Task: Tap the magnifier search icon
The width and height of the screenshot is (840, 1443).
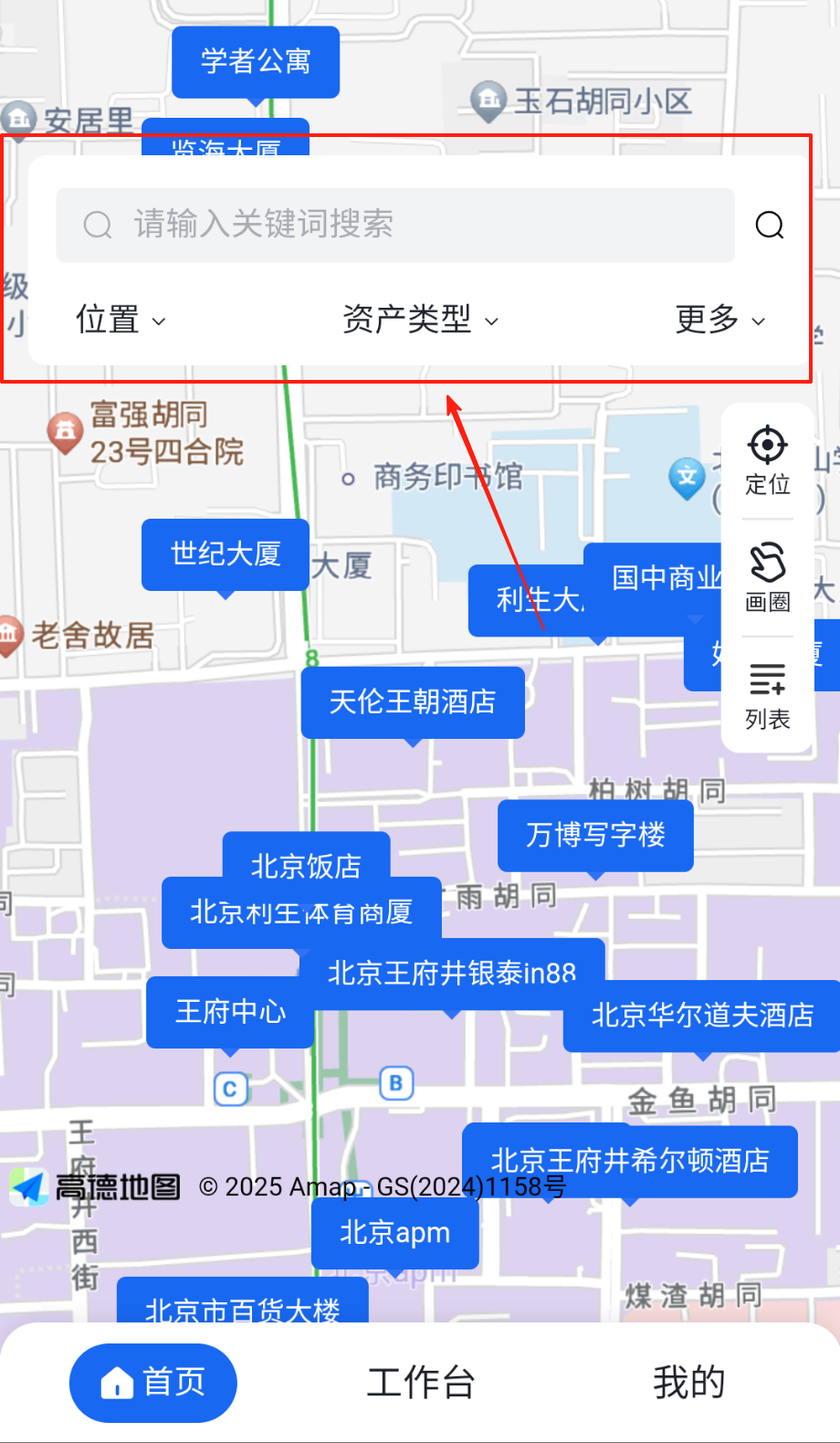Action: point(770,225)
